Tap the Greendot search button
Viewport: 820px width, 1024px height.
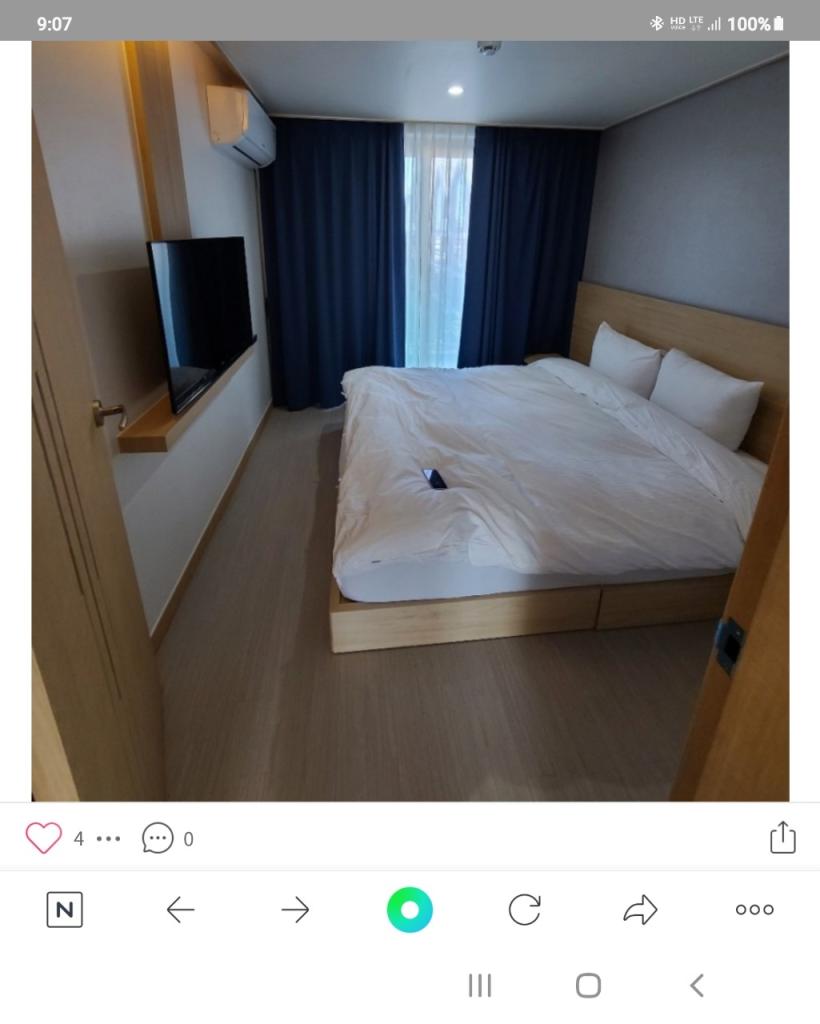(x=408, y=910)
